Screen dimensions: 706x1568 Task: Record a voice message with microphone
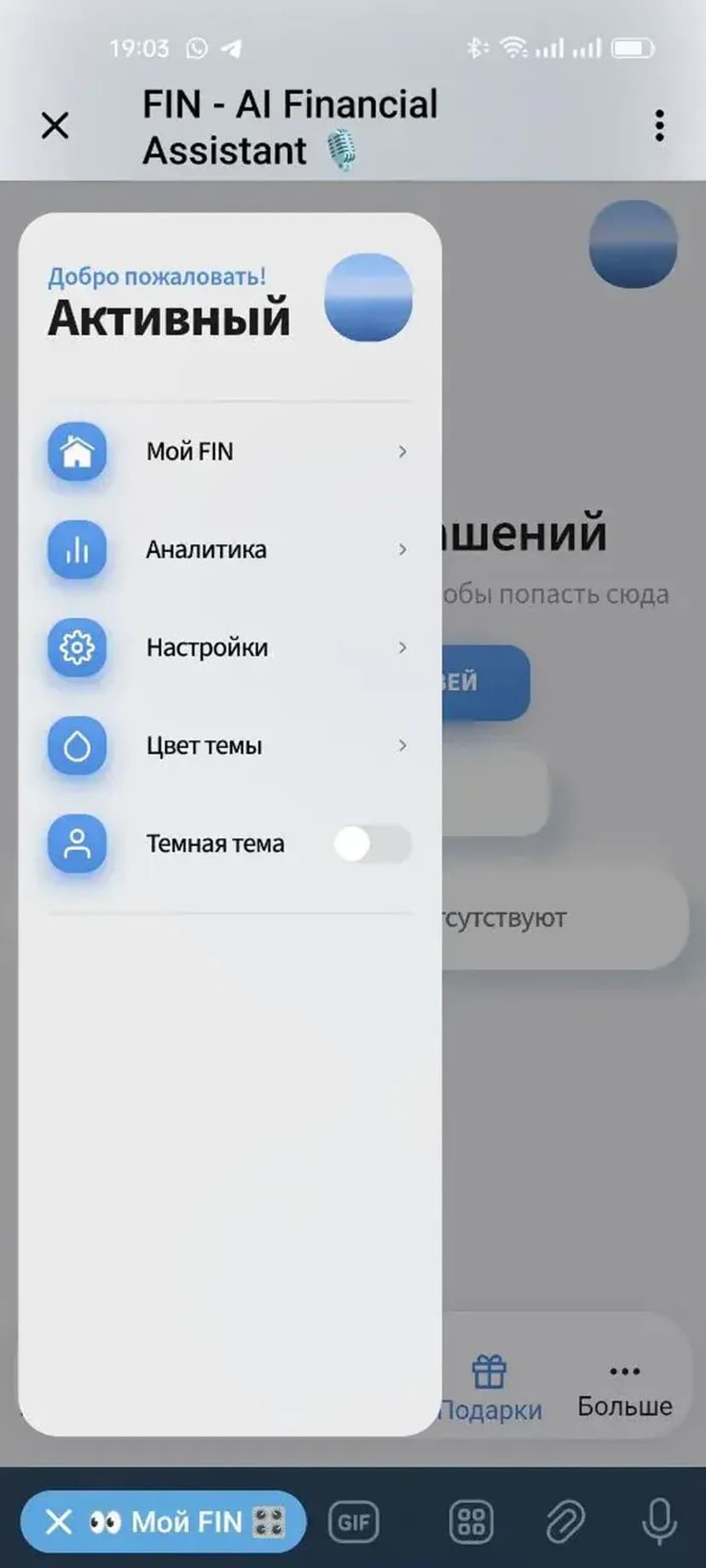tap(659, 1521)
